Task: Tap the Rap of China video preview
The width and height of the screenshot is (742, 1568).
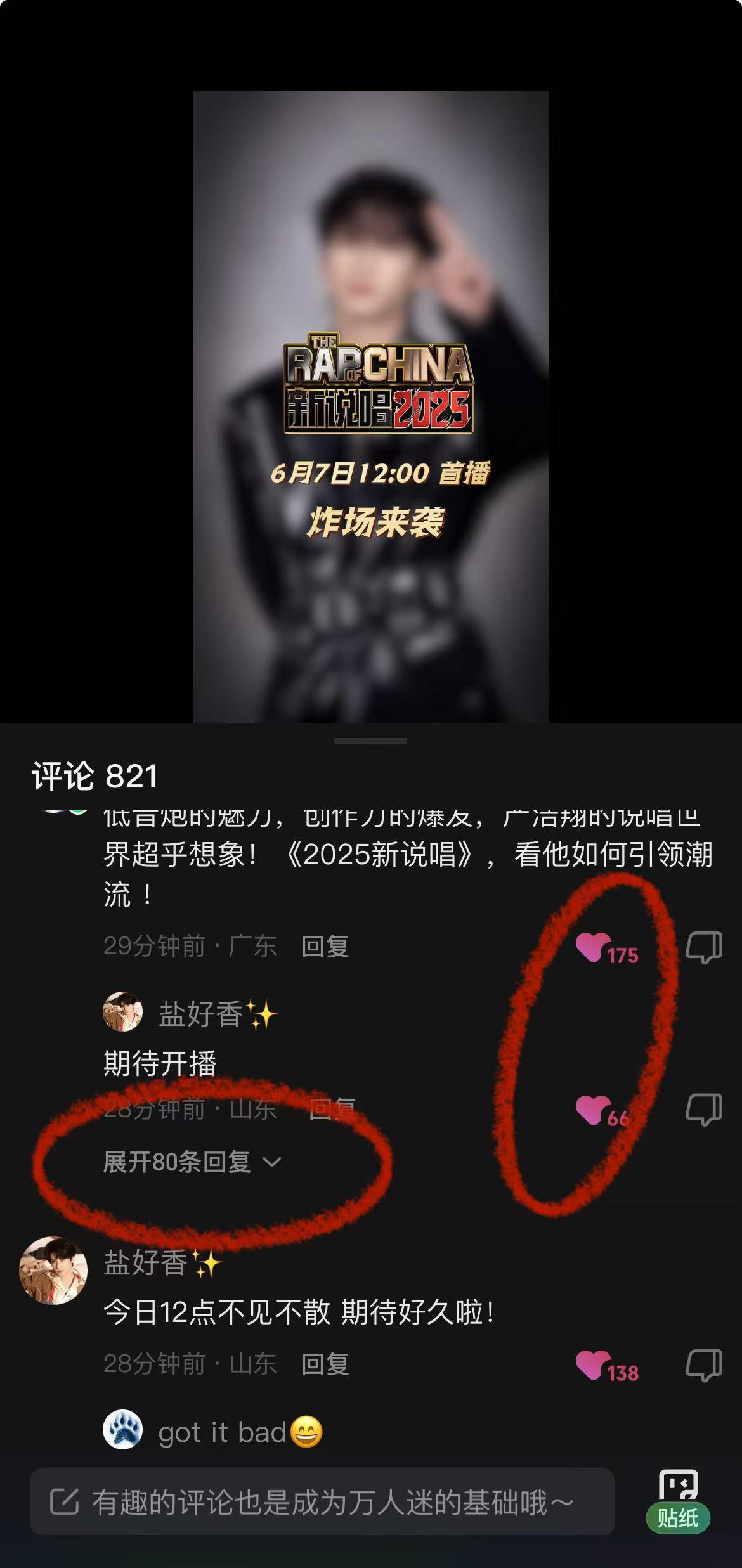Action: coord(371,406)
